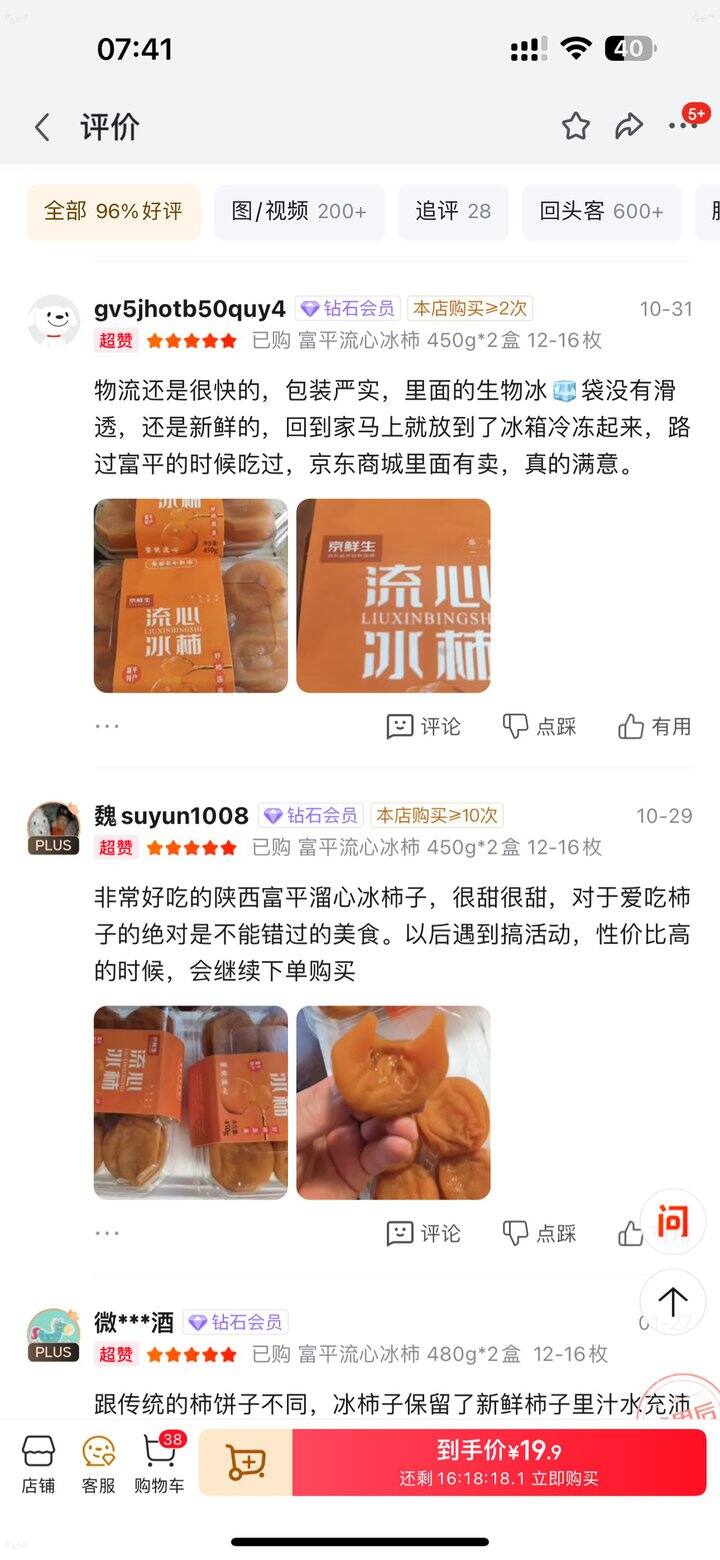Viewport: 720px width, 1560px height.
Task: Dislike gv5jhotb50quy4's review with 点踩
Action: coord(539,726)
